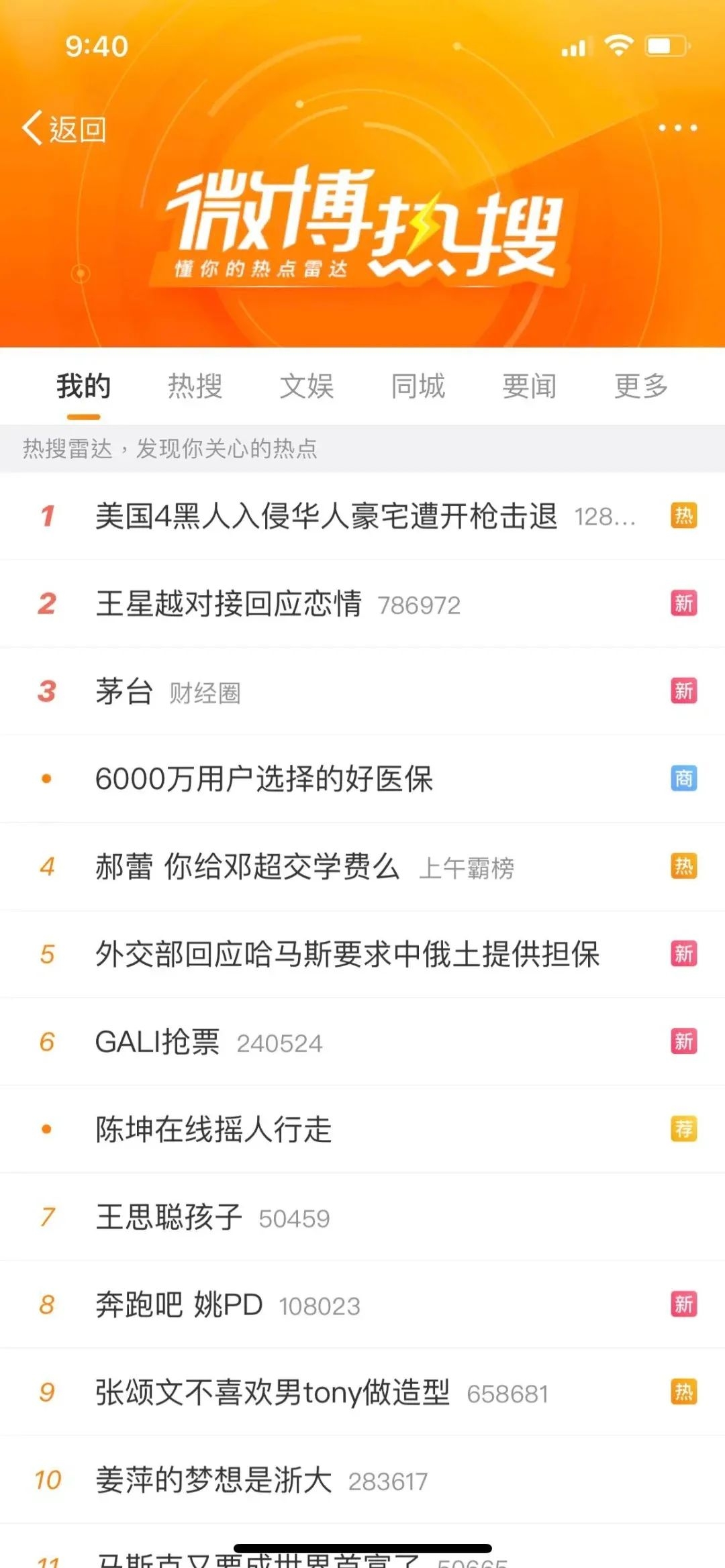Show the 更多 tab

(x=641, y=386)
